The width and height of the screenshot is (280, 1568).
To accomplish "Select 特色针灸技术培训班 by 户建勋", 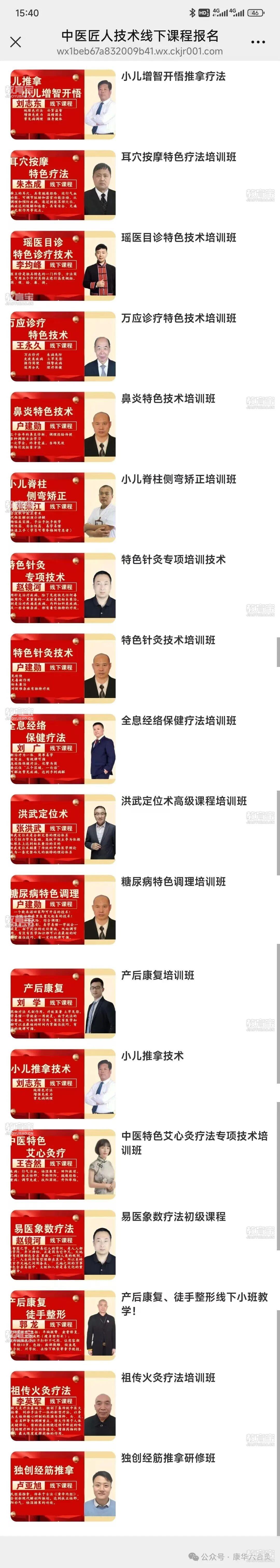I will point(168,640).
